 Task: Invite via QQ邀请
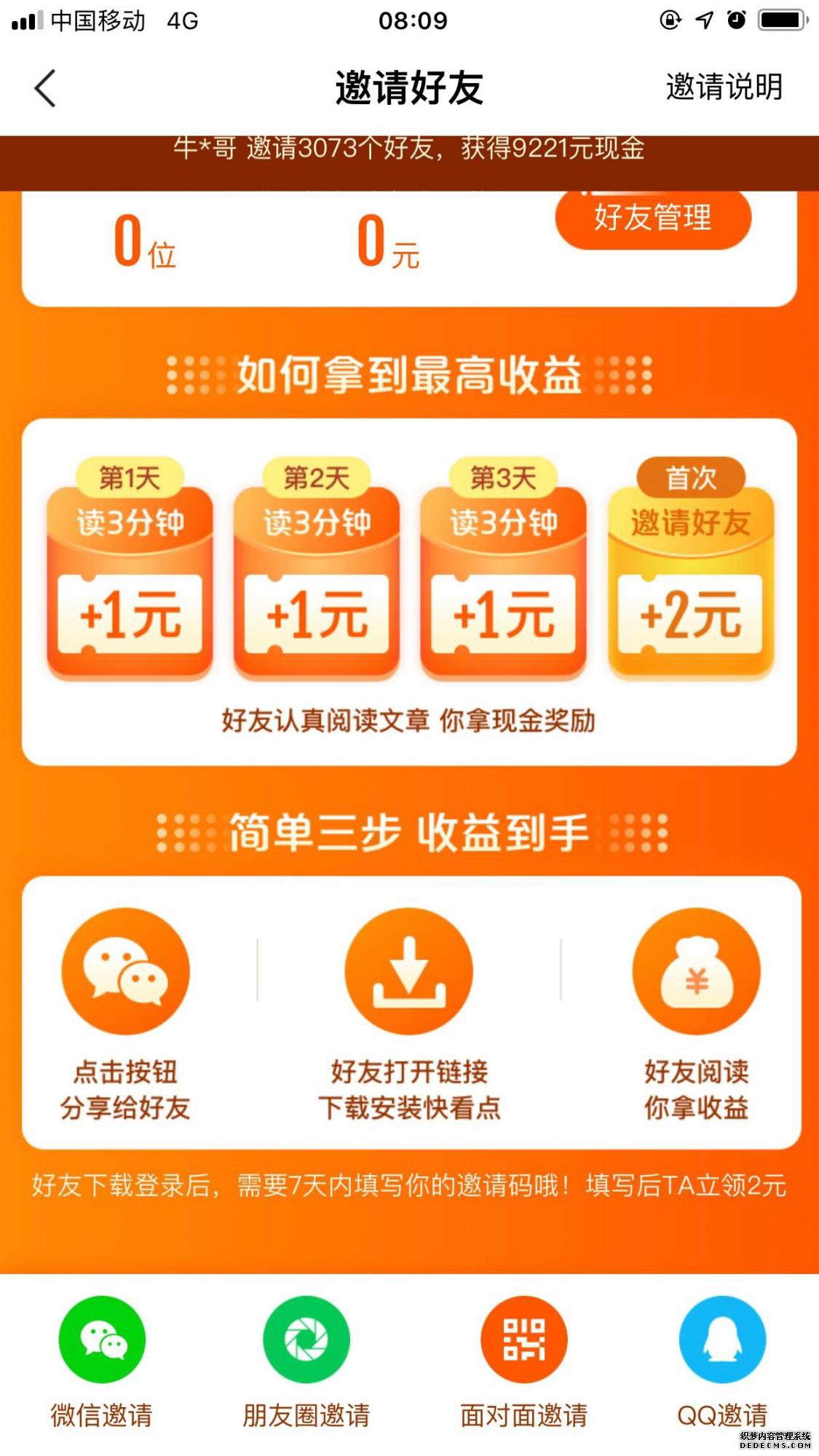722,1340
